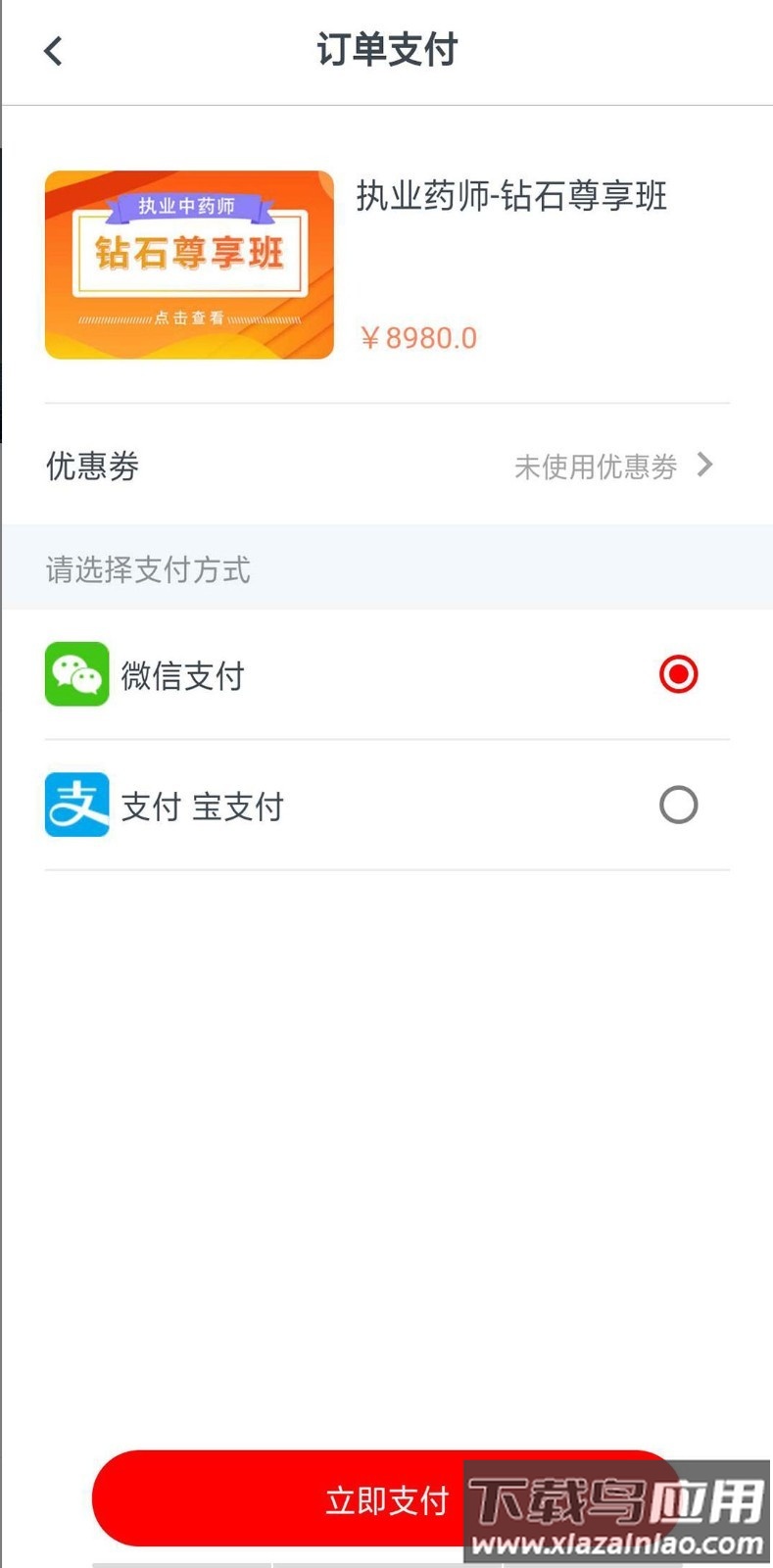Open coupon selection via the arrow
The width and height of the screenshot is (773, 1568).
(703, 466)
